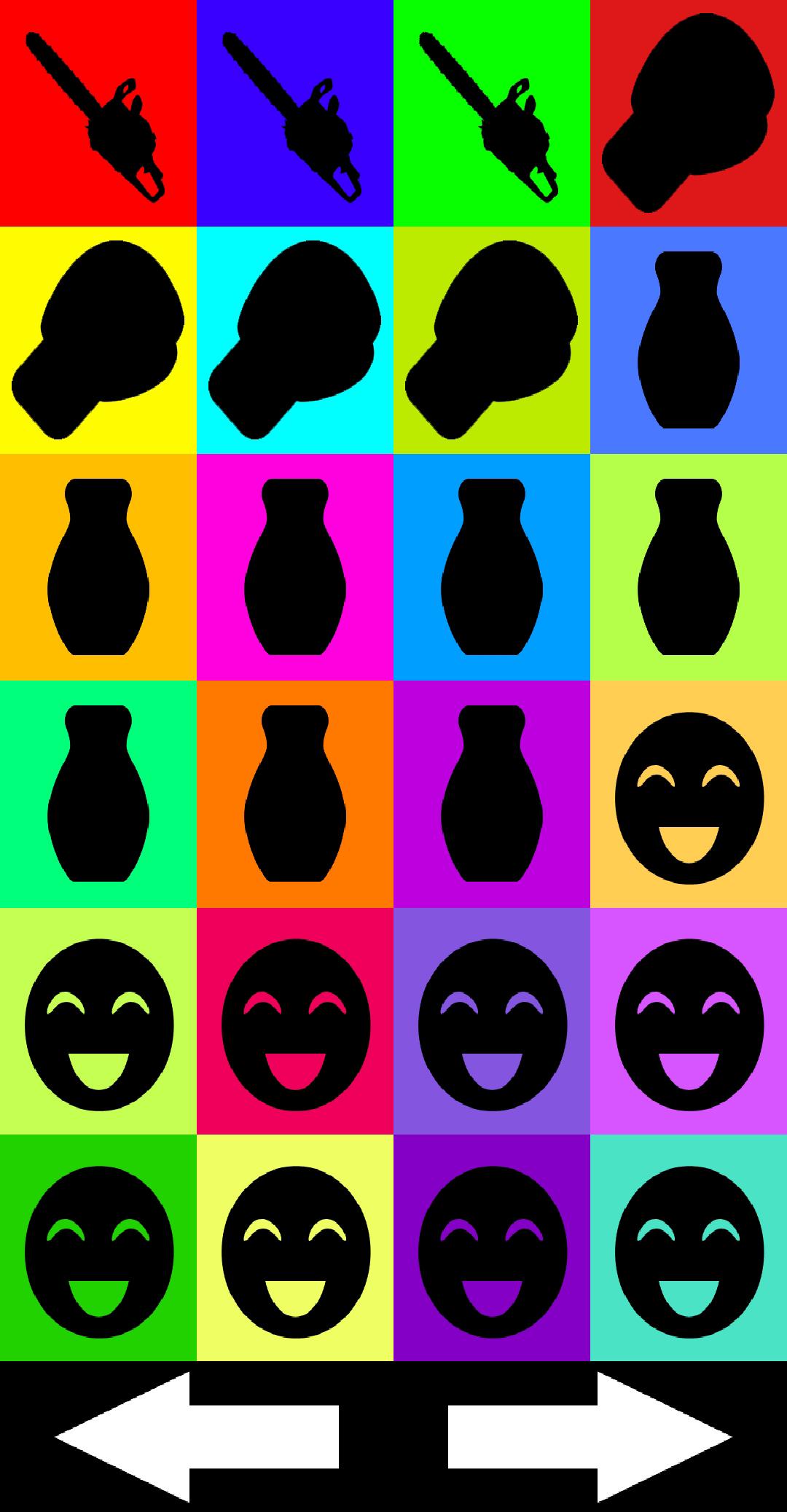Select the laughing face on peach tile
This screenshot has height=1512, width=787.
(689, 794)
